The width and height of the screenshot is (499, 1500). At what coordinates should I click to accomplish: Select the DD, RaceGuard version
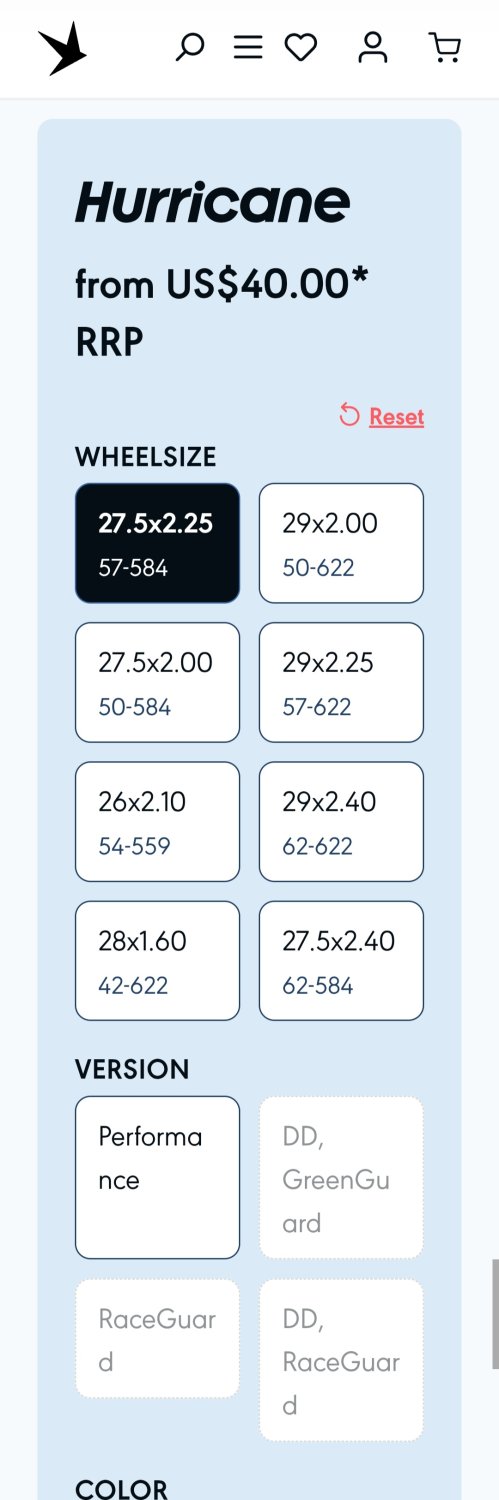click(x=341, y=1360)
